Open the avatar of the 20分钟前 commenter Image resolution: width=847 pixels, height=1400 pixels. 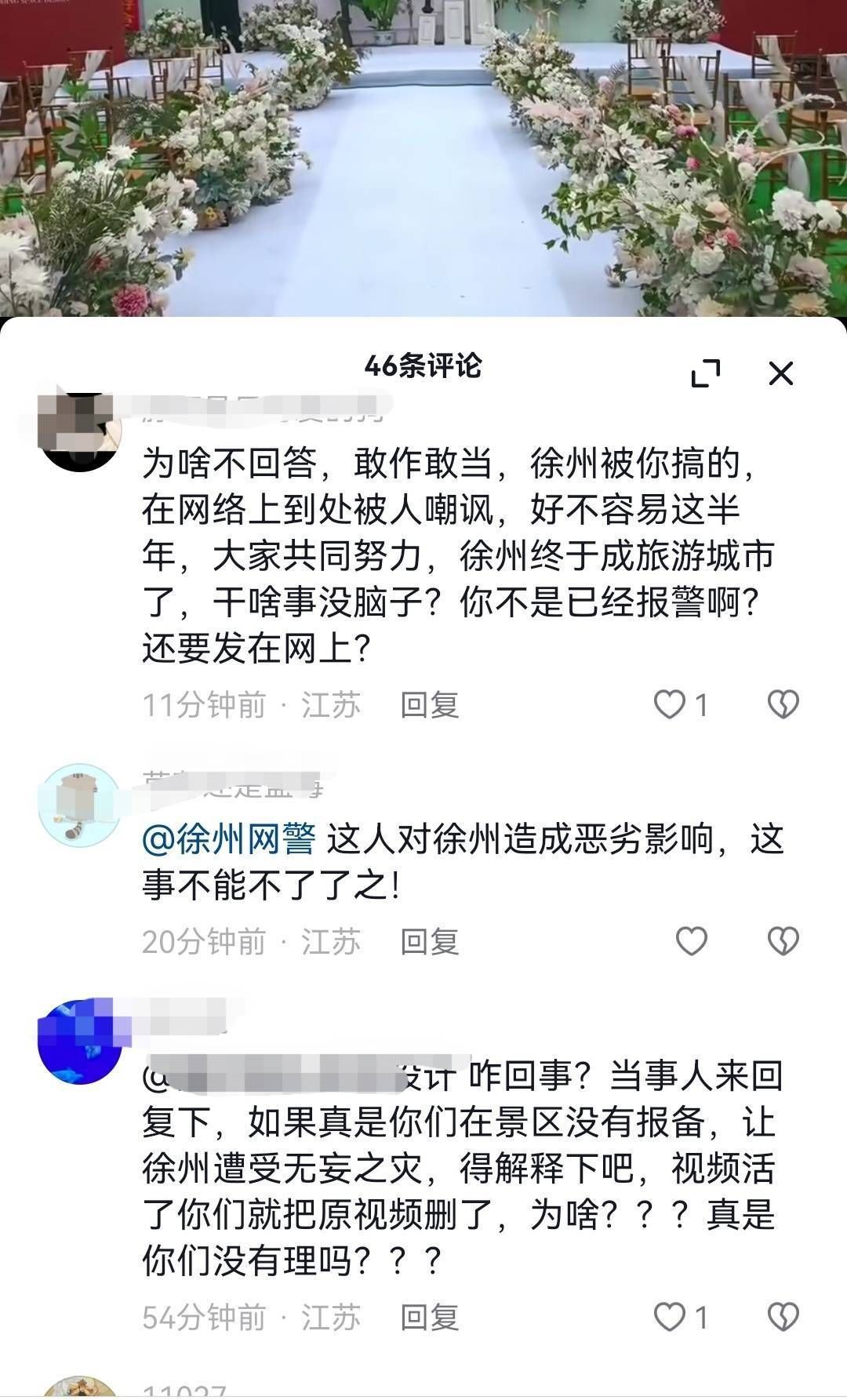[80, 805]
